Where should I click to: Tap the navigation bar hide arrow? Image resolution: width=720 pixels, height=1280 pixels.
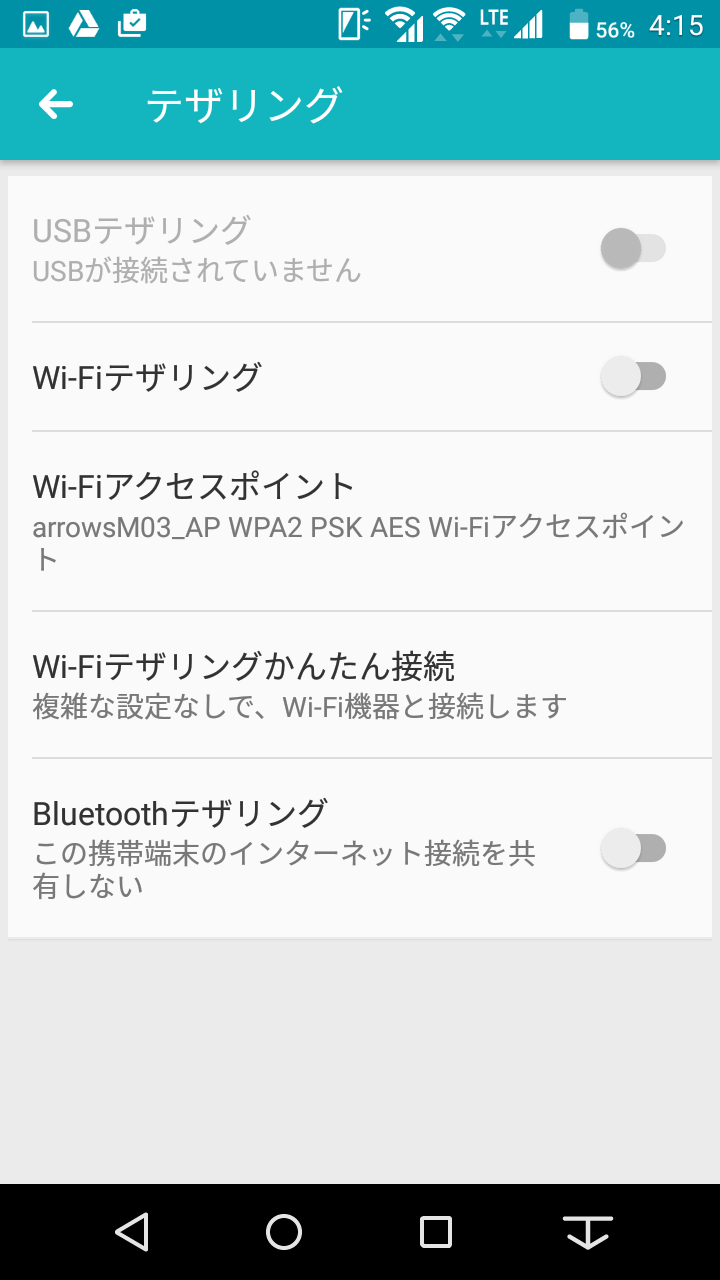point(588,1232)
